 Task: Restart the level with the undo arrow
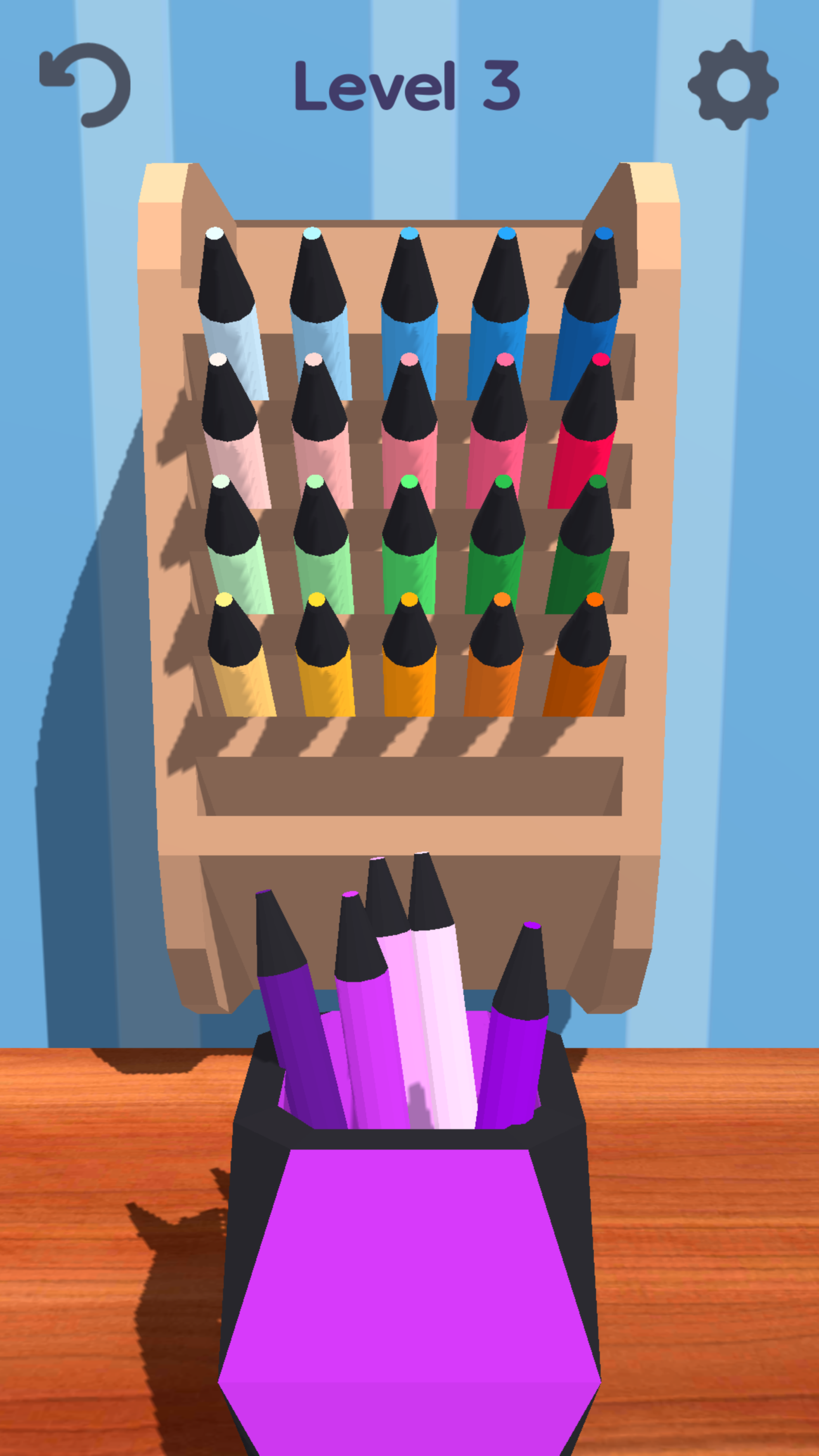tap(85, 85)
